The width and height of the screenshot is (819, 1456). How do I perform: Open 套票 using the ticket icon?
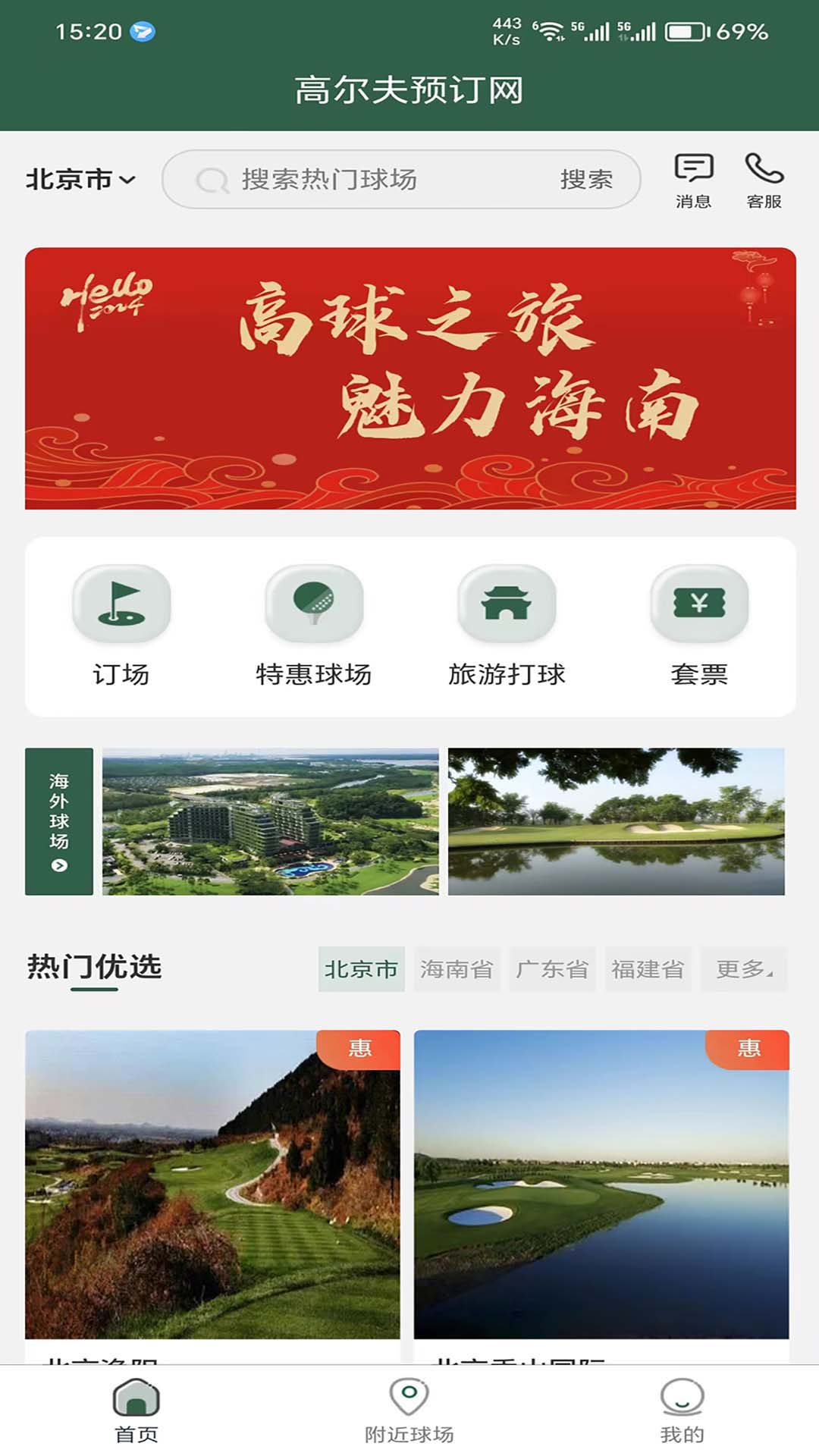[x=699, y=604]
